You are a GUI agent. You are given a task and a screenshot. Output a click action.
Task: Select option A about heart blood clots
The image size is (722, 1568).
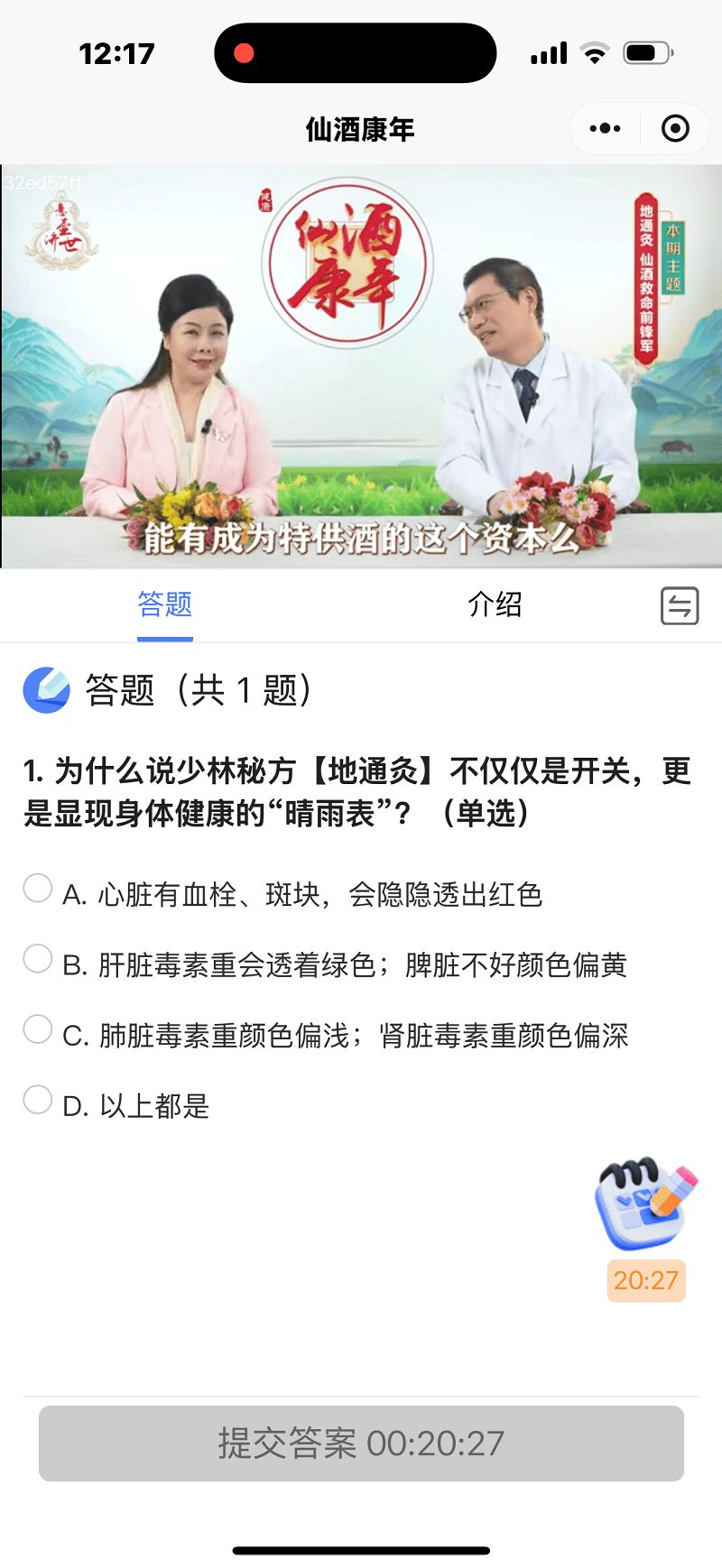[x=38, y=888]
